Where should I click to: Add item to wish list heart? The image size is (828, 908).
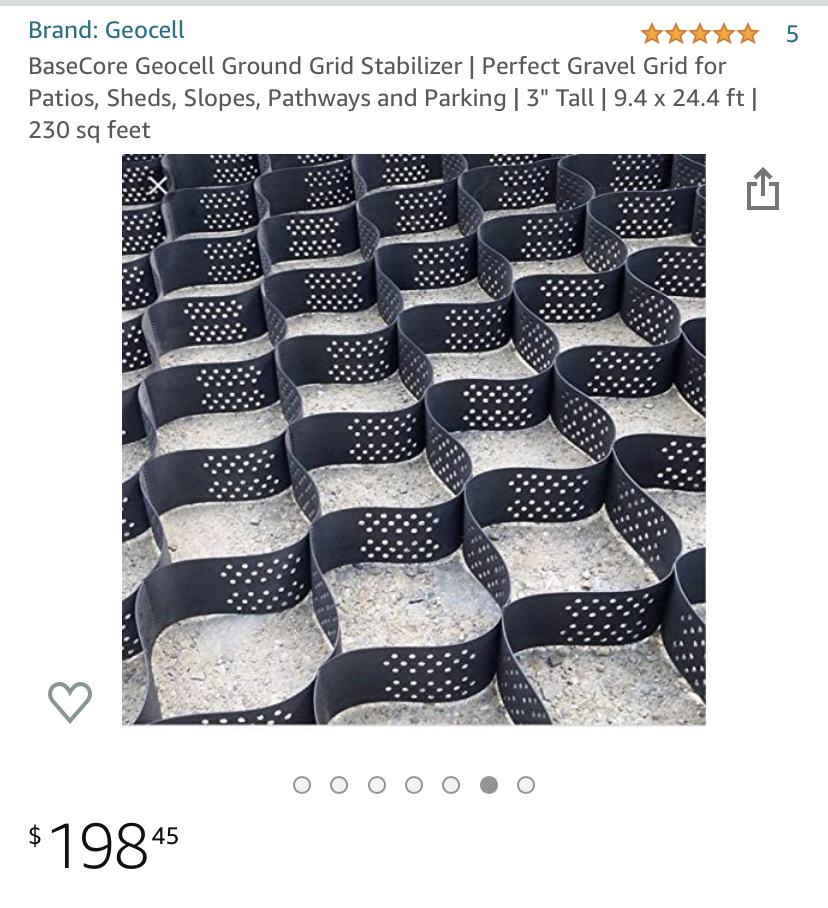70,702
